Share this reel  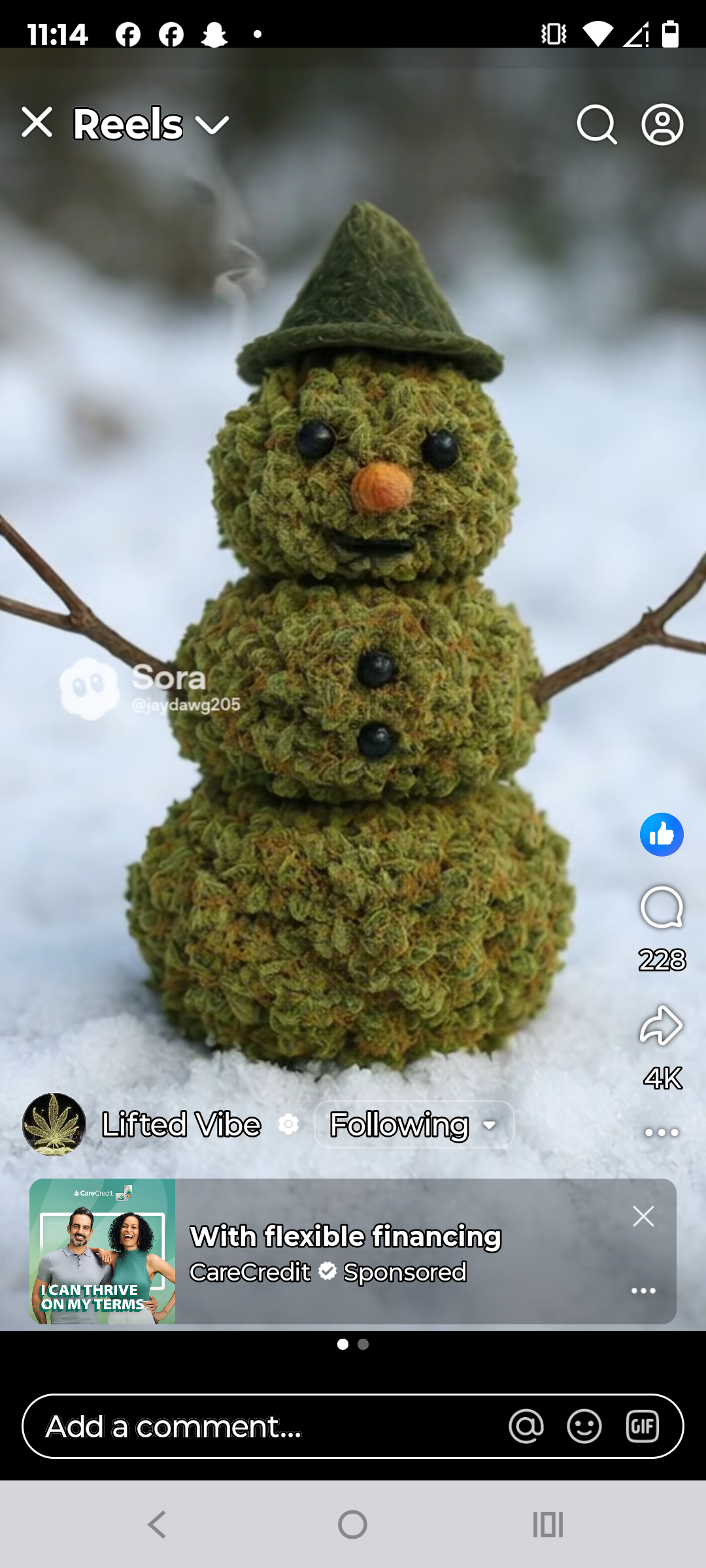pyautogui.click(x=662, y=1025)
